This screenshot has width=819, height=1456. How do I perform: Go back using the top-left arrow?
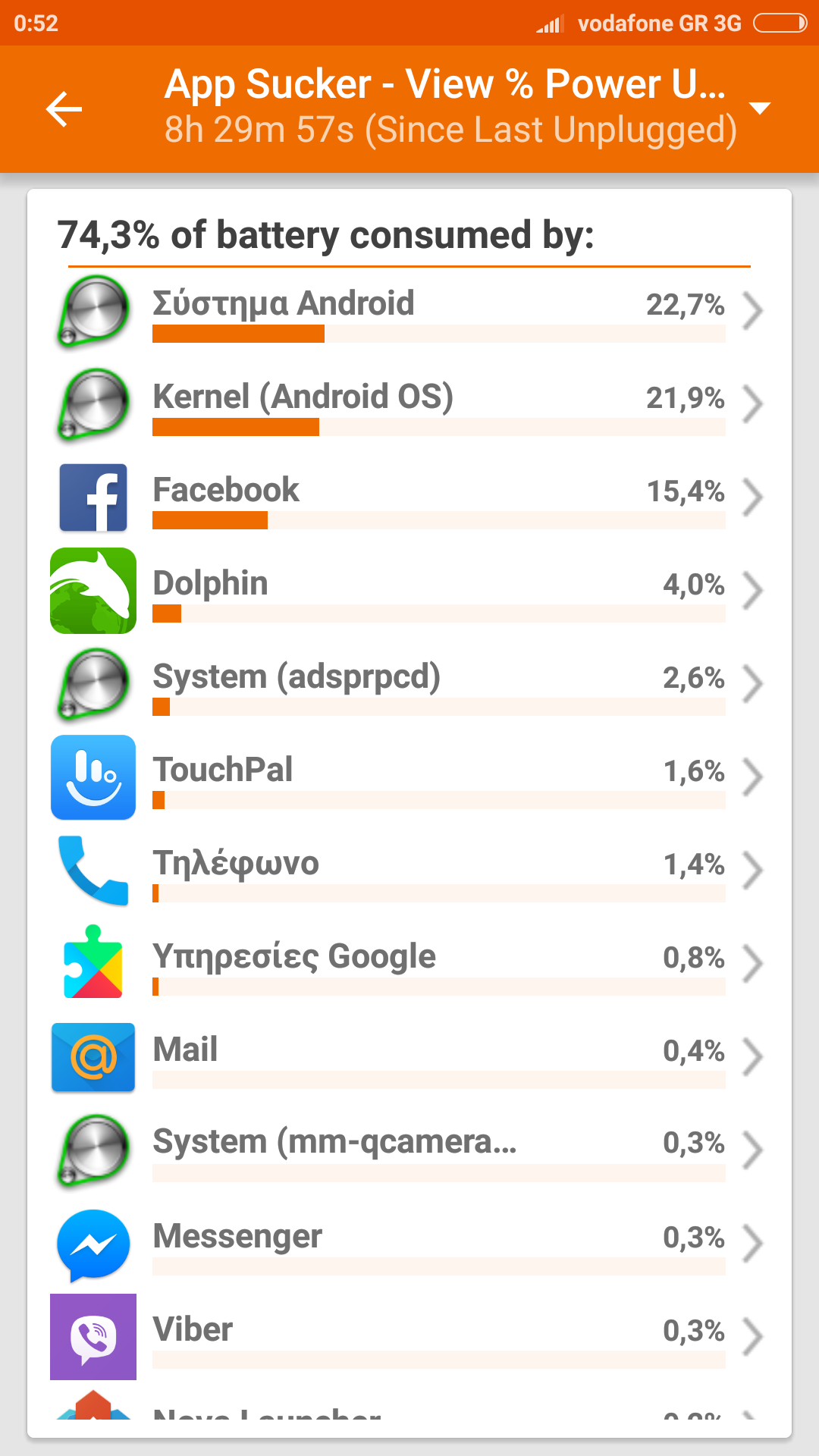(64, 109)
